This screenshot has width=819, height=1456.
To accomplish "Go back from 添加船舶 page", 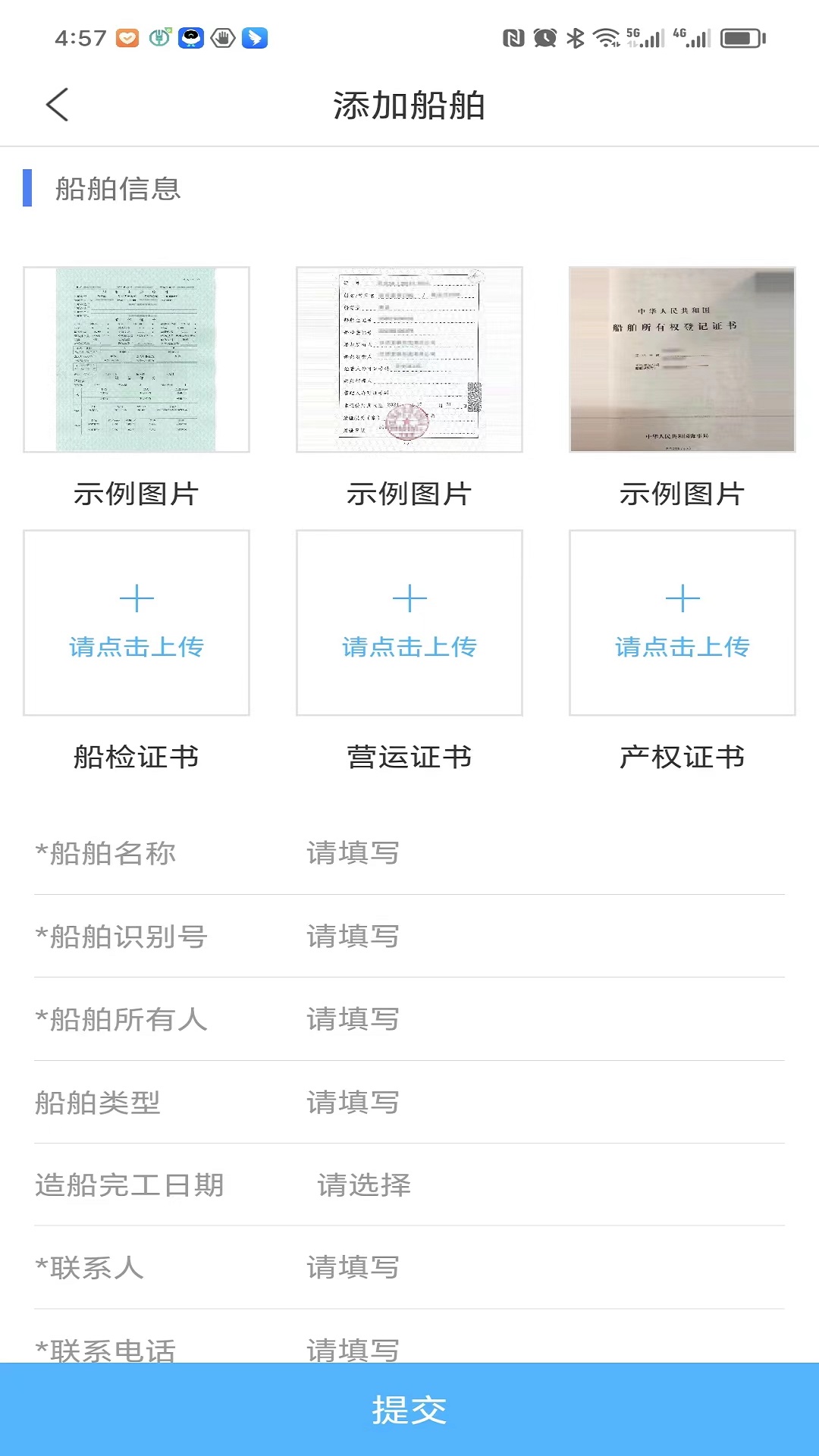I will 58,105.
